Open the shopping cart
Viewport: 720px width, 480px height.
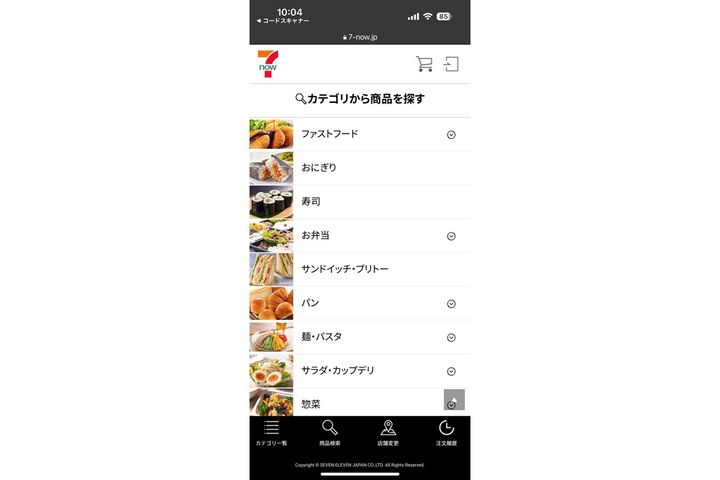[424, 64]
